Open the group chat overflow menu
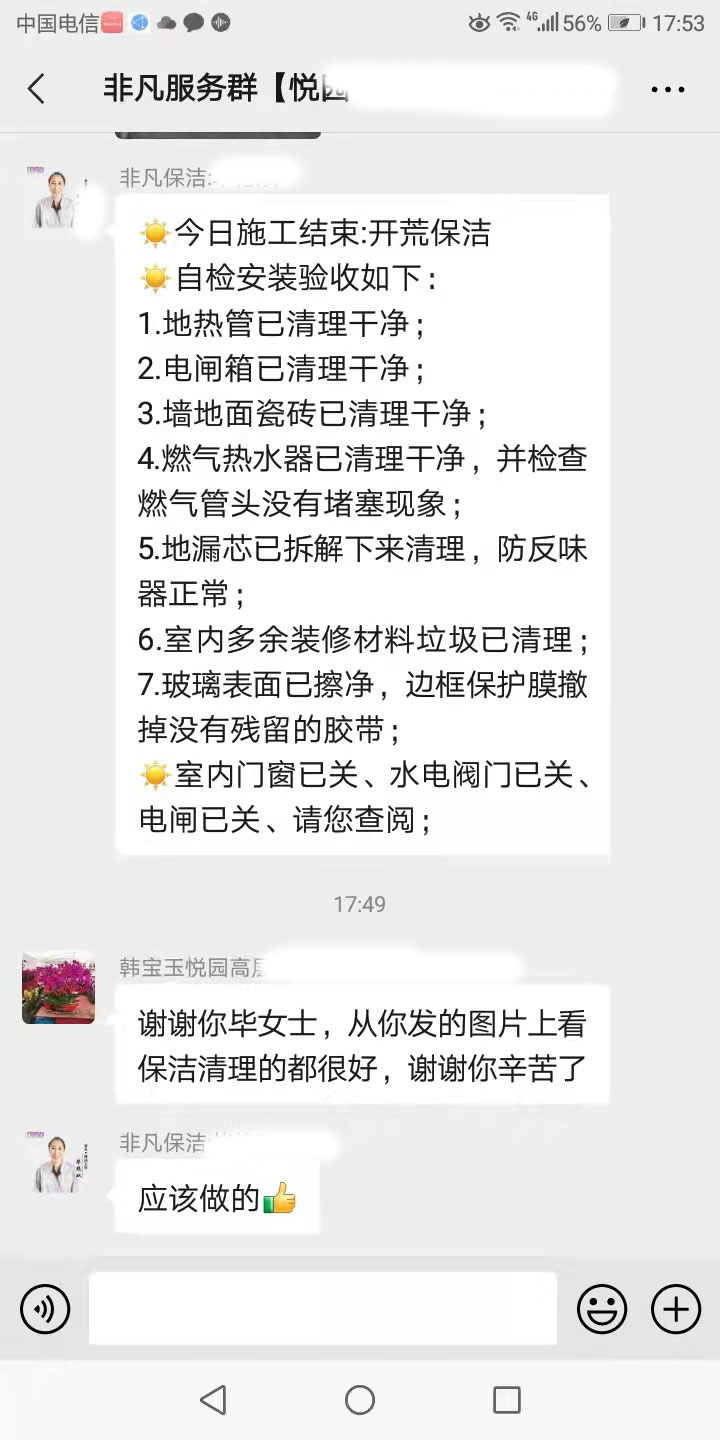The width and height of the screenshot is (720, 1440). pos(667,89)
